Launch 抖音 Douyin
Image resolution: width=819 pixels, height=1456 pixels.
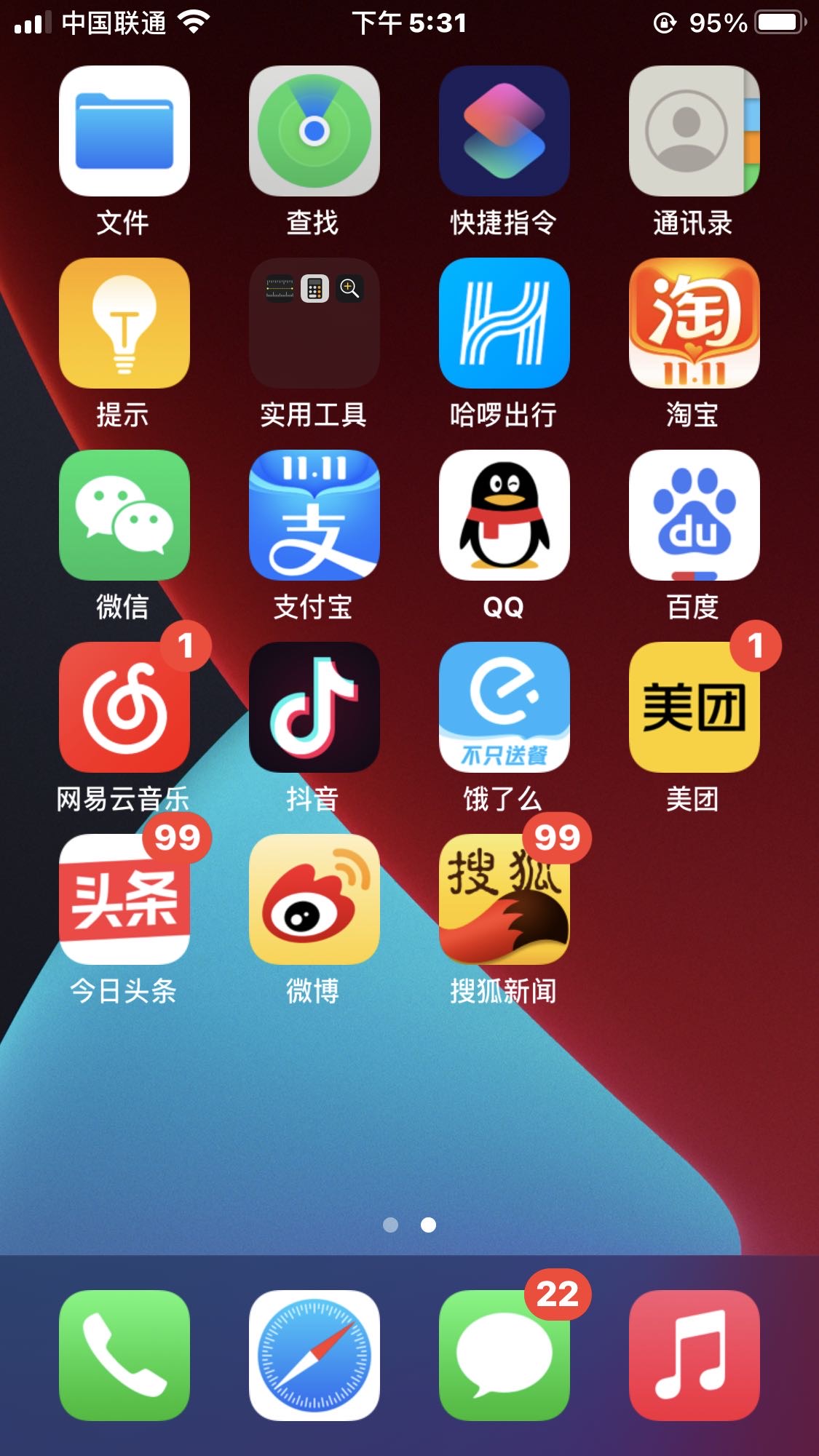314,707
